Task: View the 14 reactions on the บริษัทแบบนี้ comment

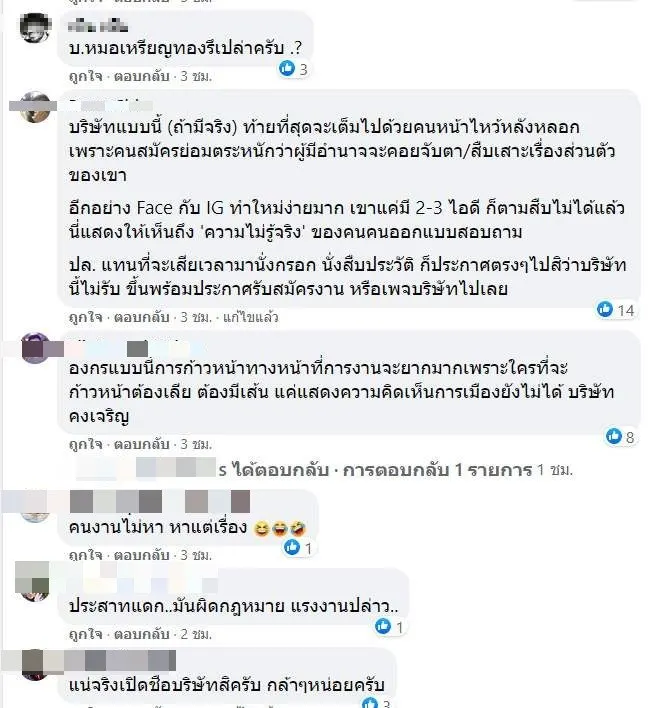Action: [616, 310]
